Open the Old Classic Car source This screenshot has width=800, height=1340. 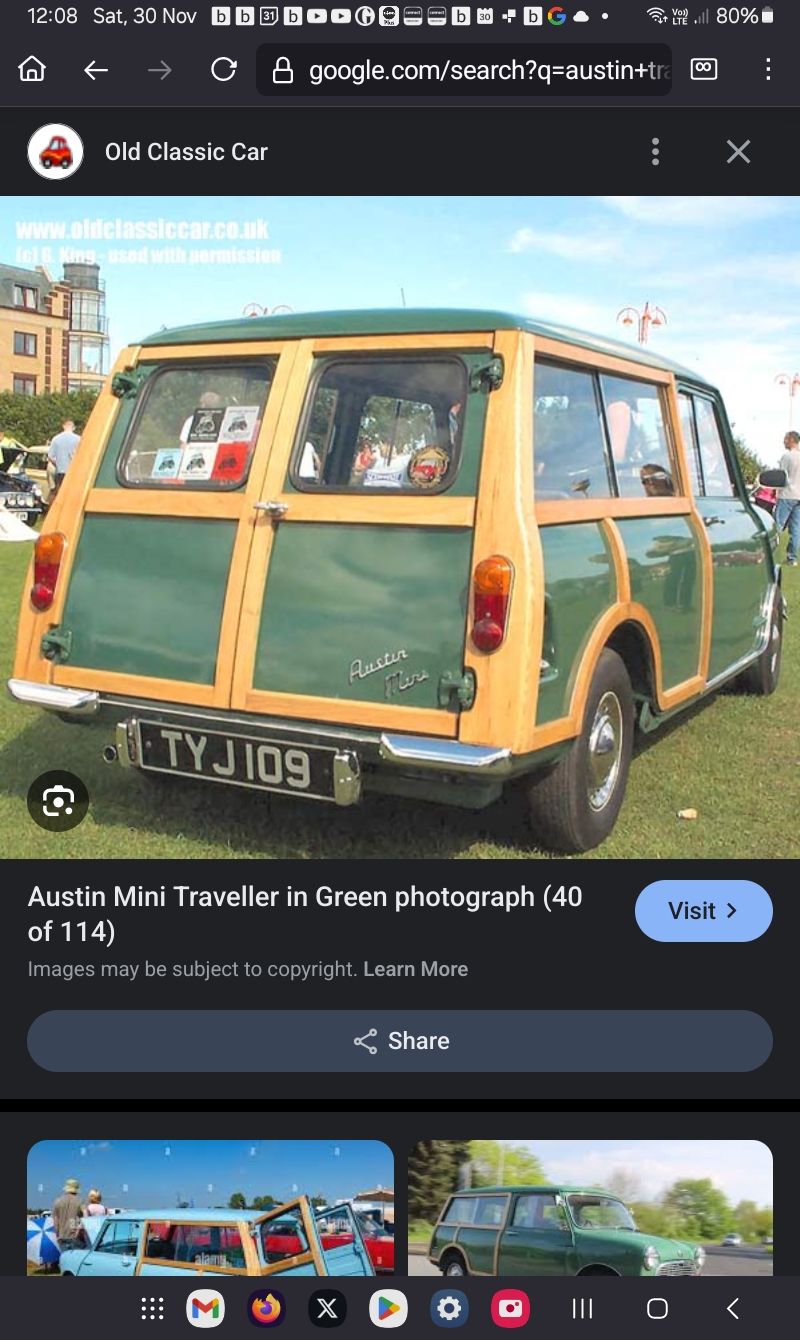[x=186, y=152]
